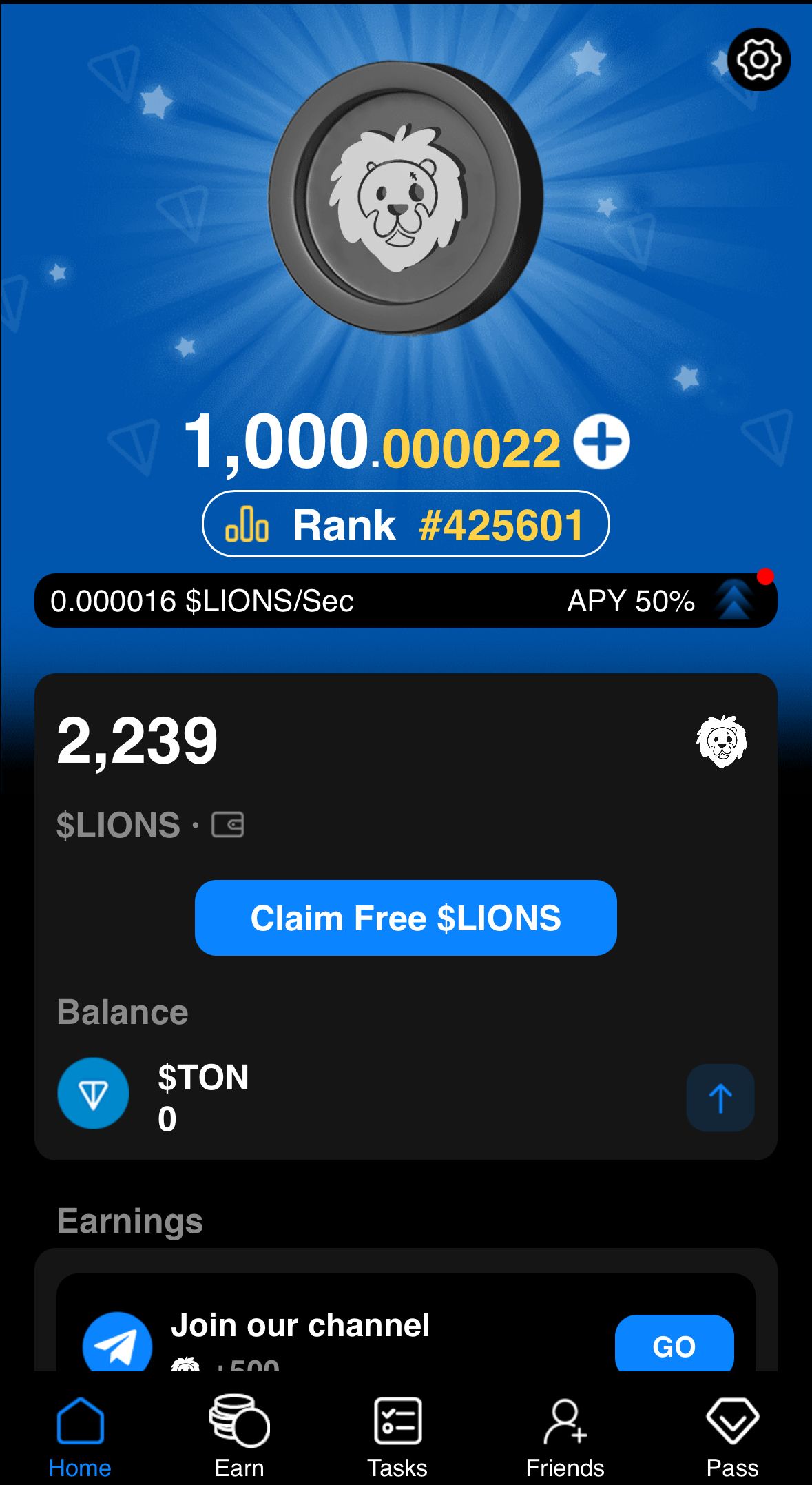This screenshot has height=1485, width=812.
Task: Tap the lion coin
Action: [x=405, y=198]
